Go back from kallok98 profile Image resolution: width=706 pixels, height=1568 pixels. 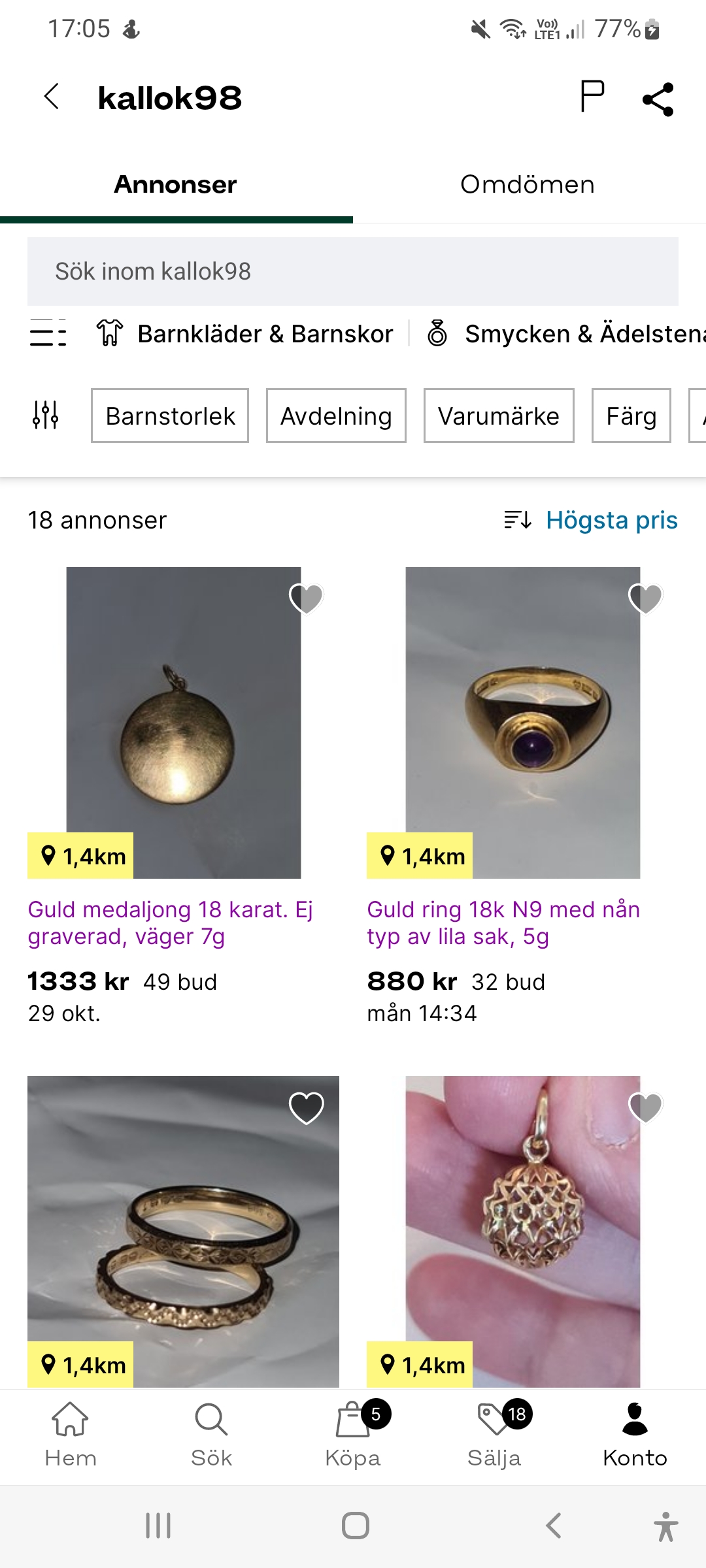[52, 97]
